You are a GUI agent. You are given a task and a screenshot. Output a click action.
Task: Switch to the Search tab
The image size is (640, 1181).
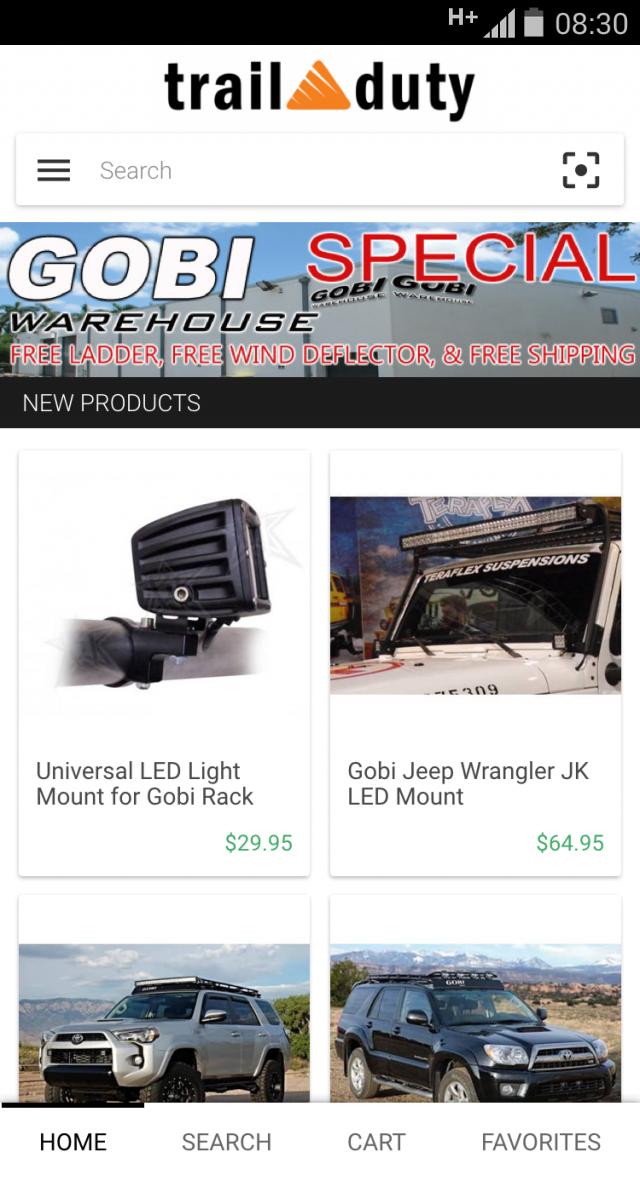point(226,1142)
